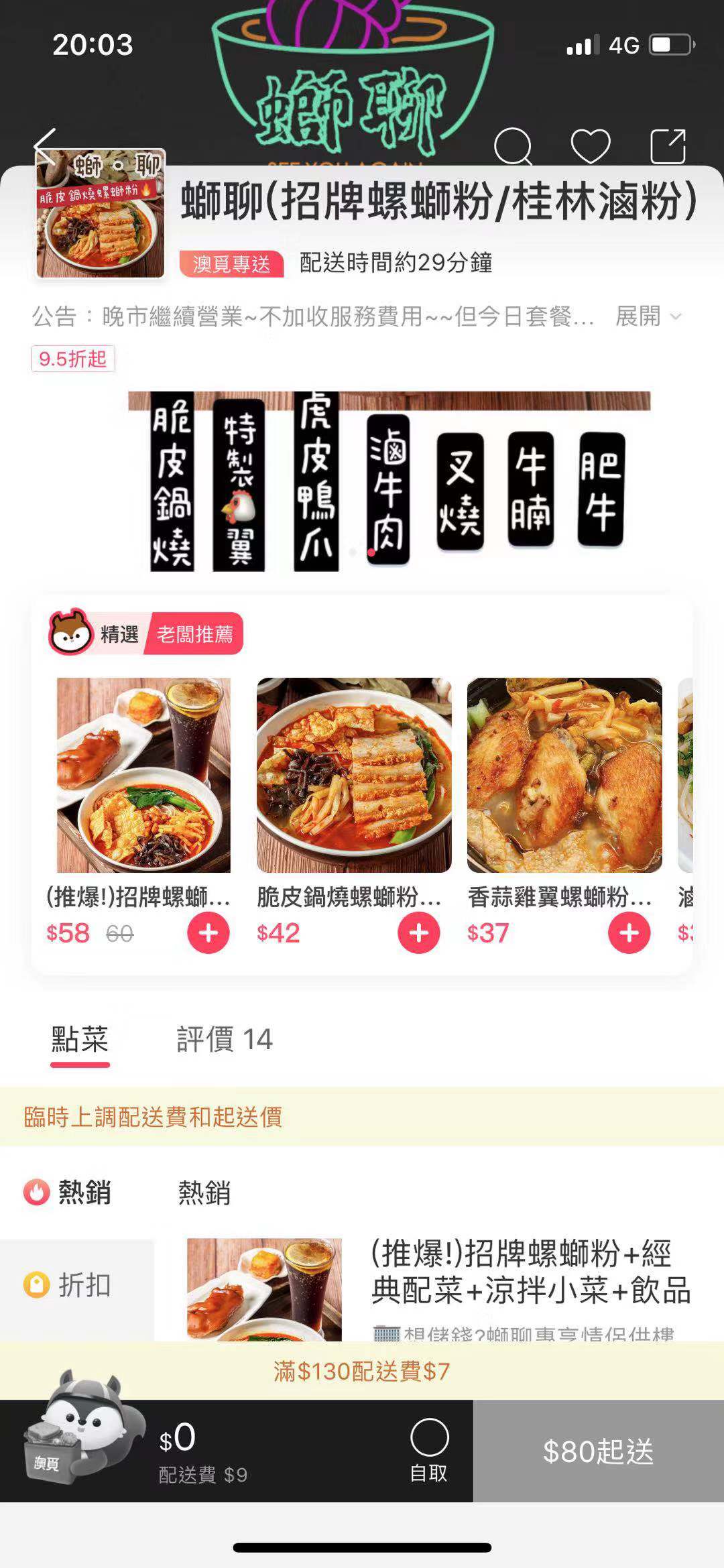Image resolution: width=724 pixels, height=1568 pixels.
Task: Select the 自取 self-pickup option
Action: pos(429,1450)
